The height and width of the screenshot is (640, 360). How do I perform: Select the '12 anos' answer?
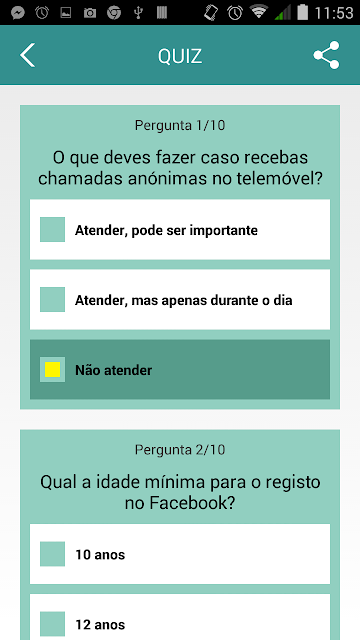pyautogui.click(x=180, y=617)
